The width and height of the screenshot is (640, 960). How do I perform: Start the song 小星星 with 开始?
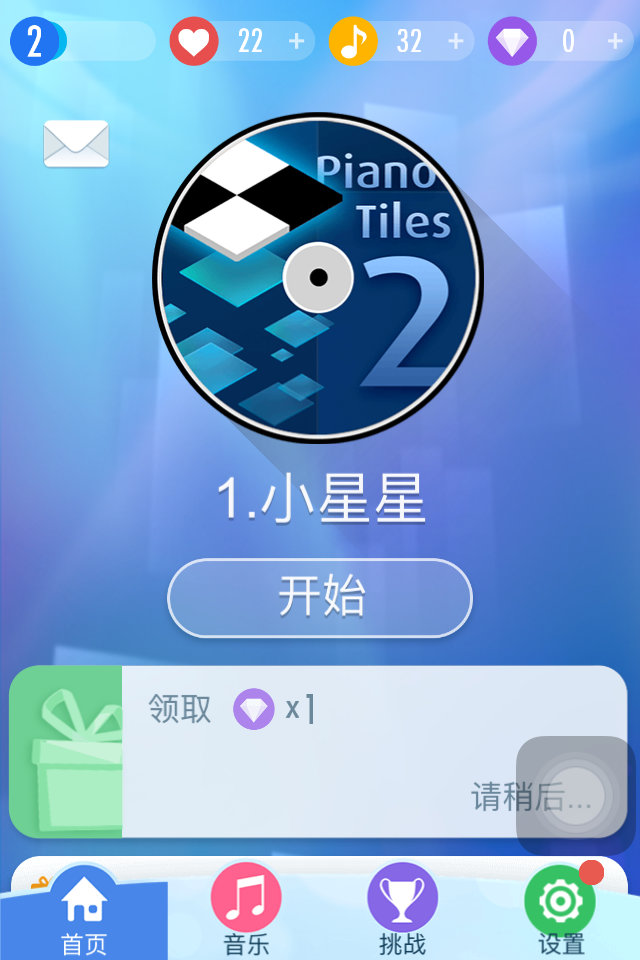pyautogui.click(x=320, y=598)
